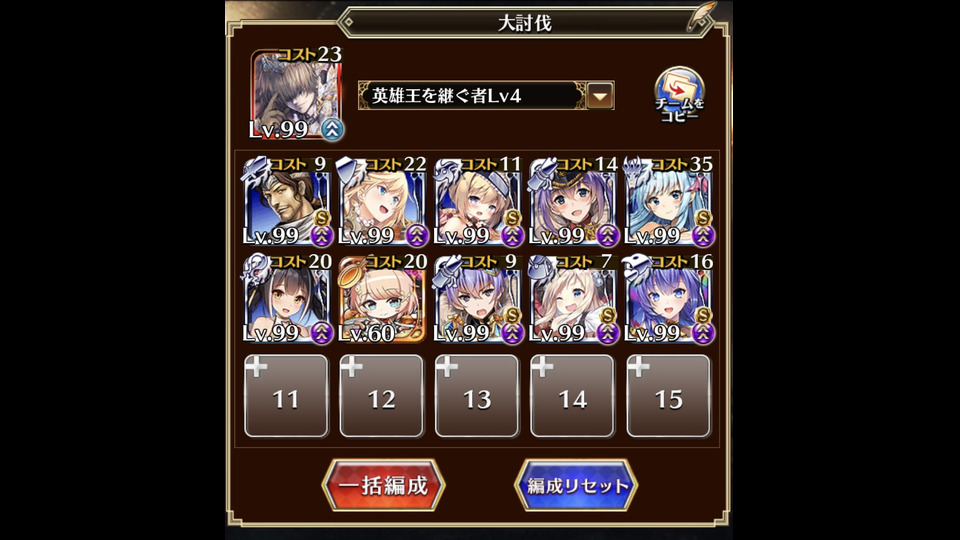Select the cost 11 unit card
960x540 pixels.
point(477,203)
